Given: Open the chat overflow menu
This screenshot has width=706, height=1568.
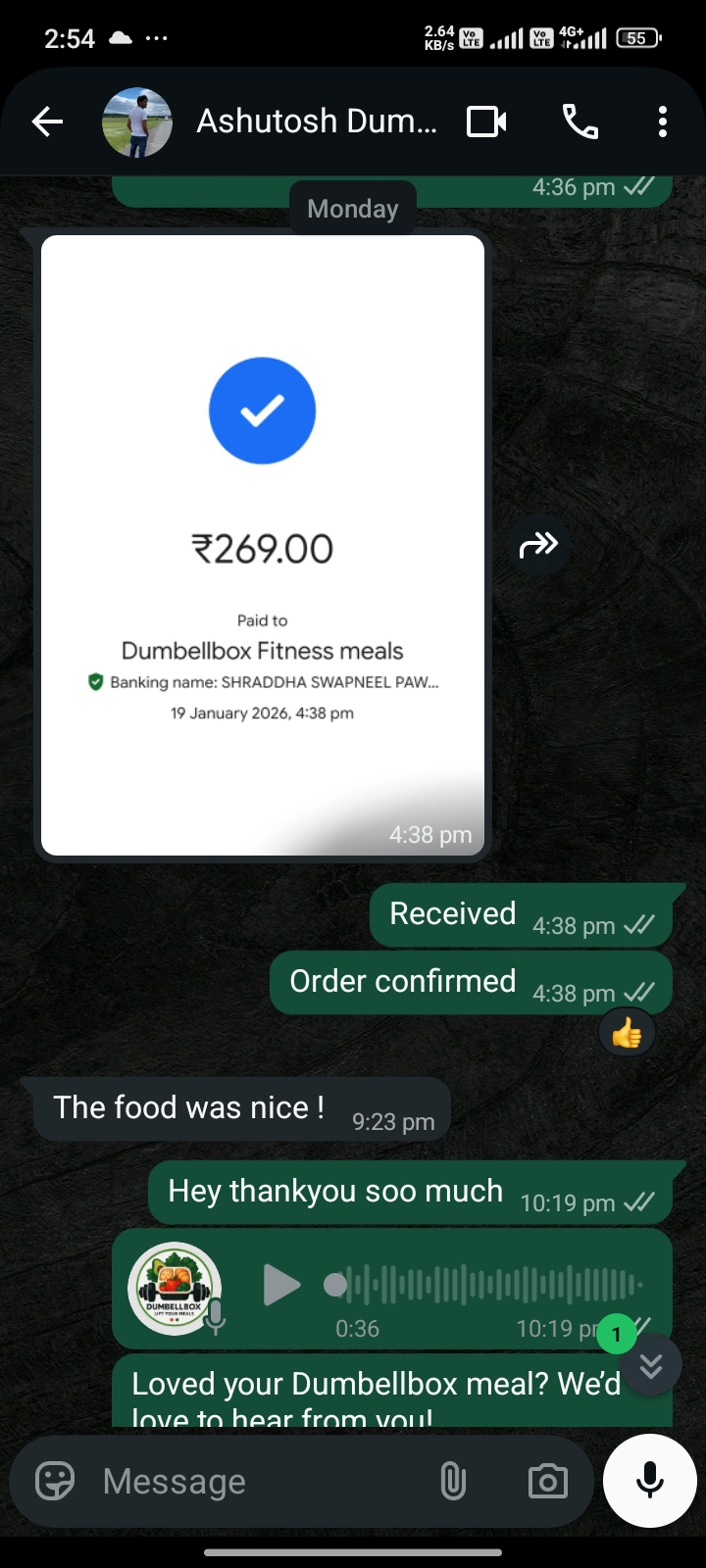Looking at the screenshot, I should pyautogui.click(x=663, y=122).
